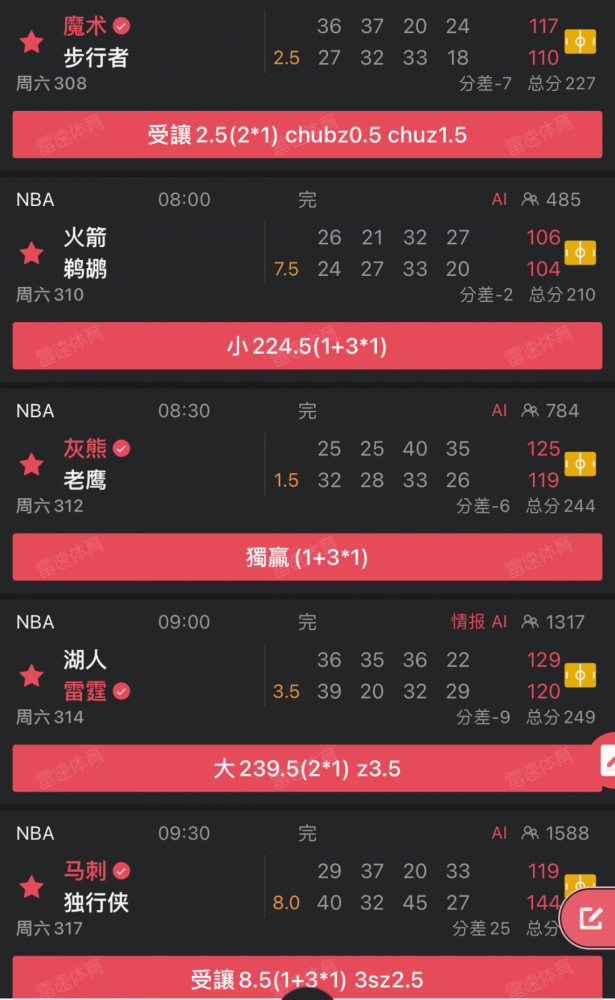Toggle the favorite star for 火箭 vs 鹈鹕
This screenshot has height=1000, width=615.
tap(31, 253)
